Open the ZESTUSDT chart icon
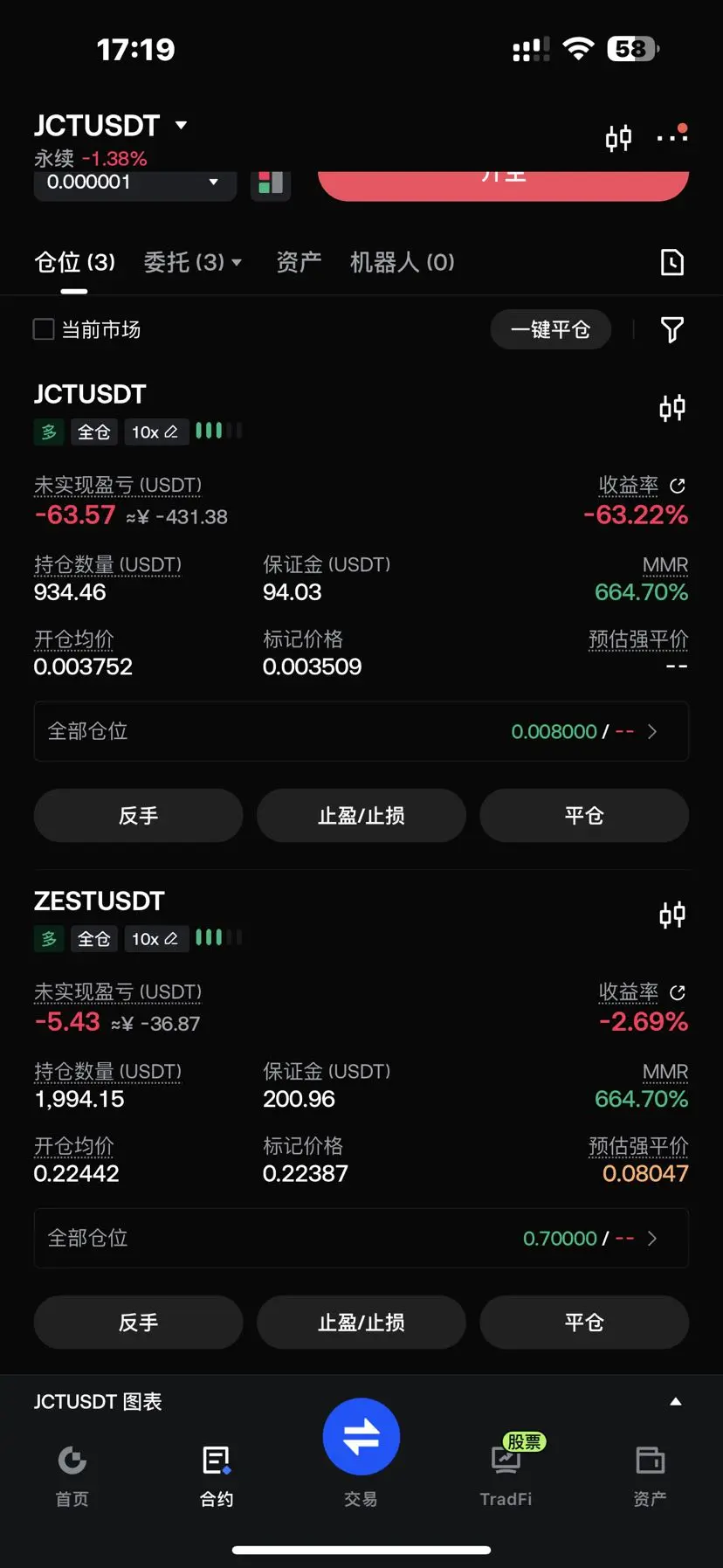 tap(671, 915)
